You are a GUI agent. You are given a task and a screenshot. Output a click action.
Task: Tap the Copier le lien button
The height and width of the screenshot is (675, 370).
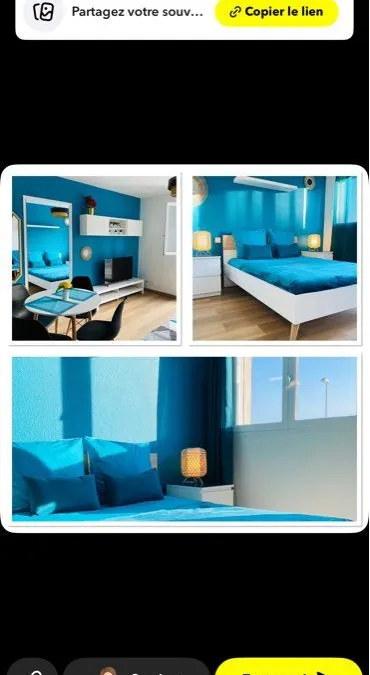pyautogui.click(x=277, y=12)
